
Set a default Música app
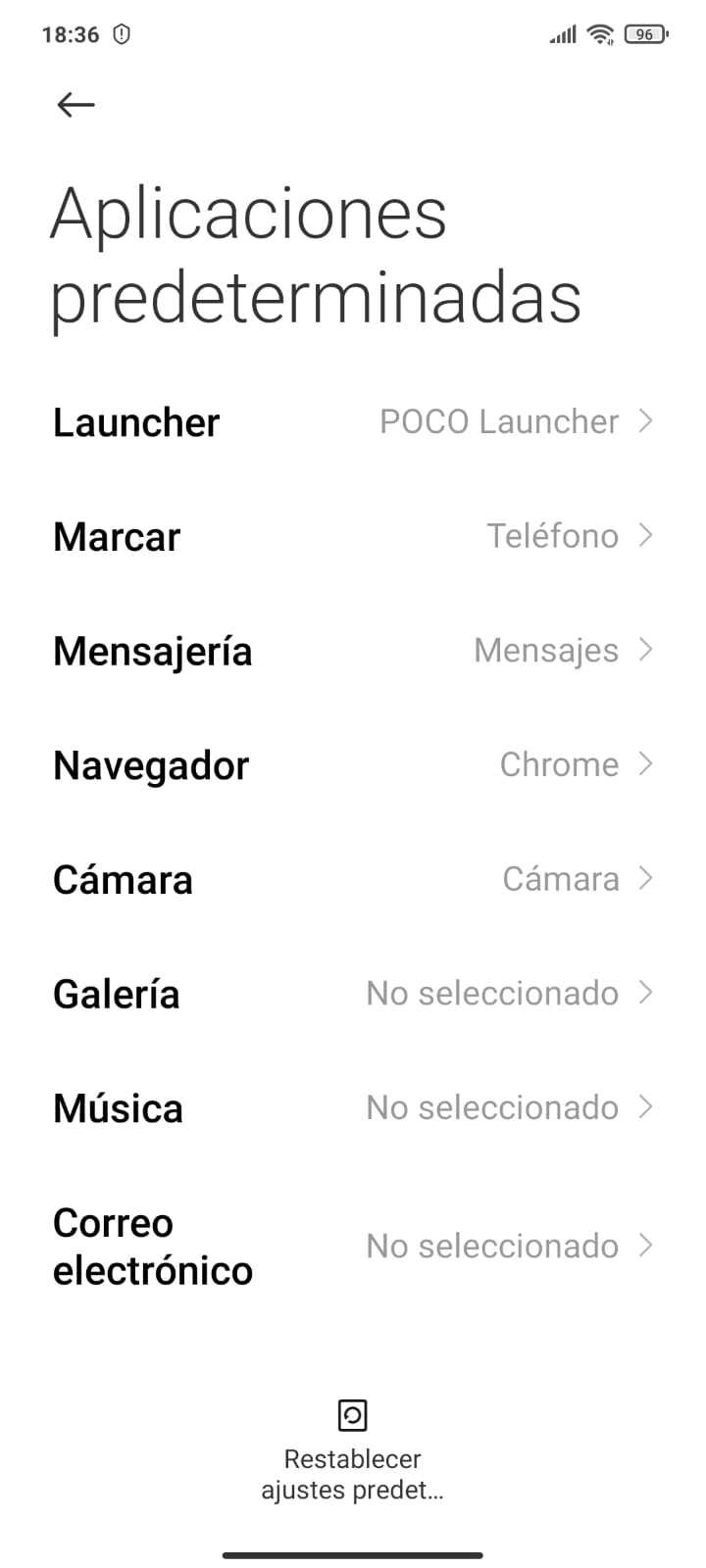click(353, 1108)
